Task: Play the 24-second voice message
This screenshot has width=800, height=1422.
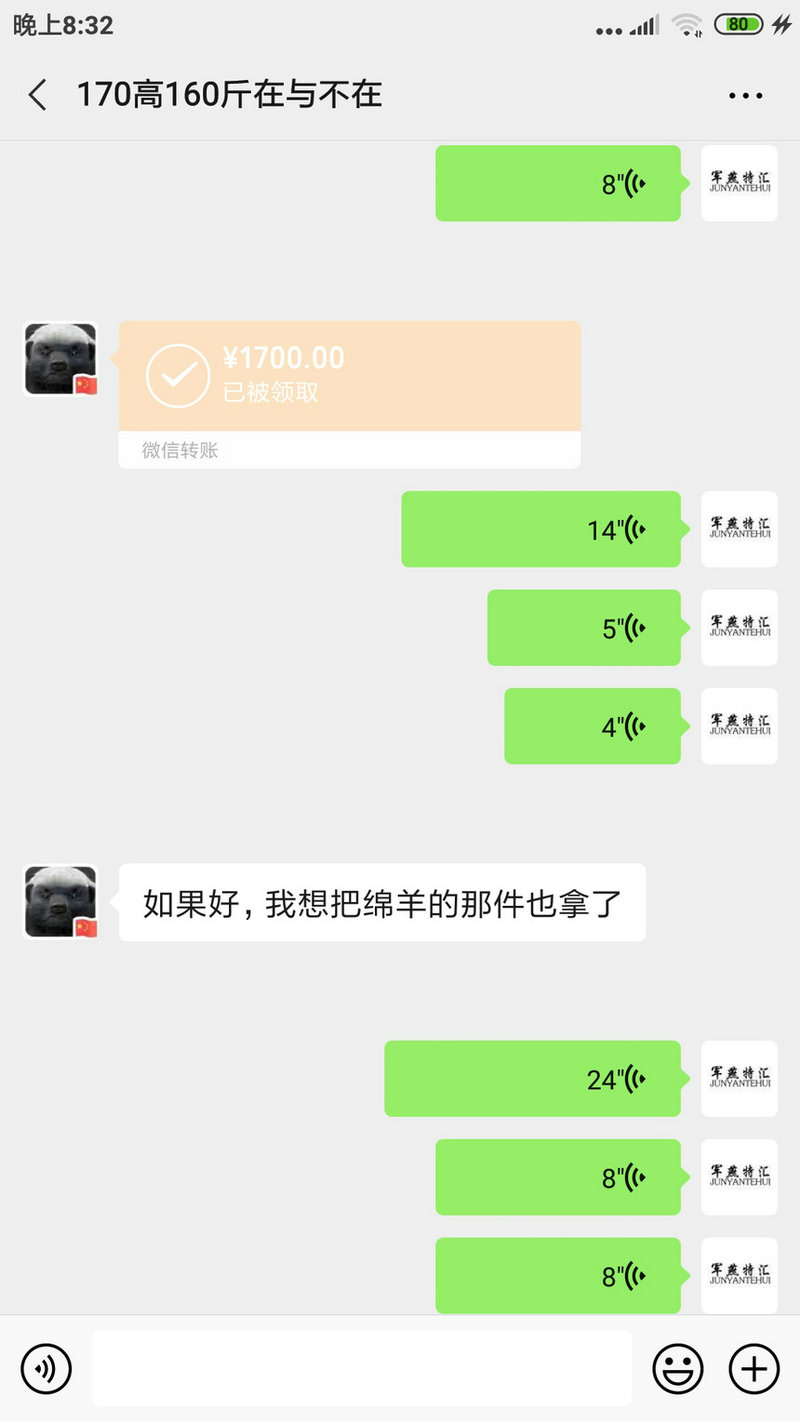Action: (x=532, y=1078)
